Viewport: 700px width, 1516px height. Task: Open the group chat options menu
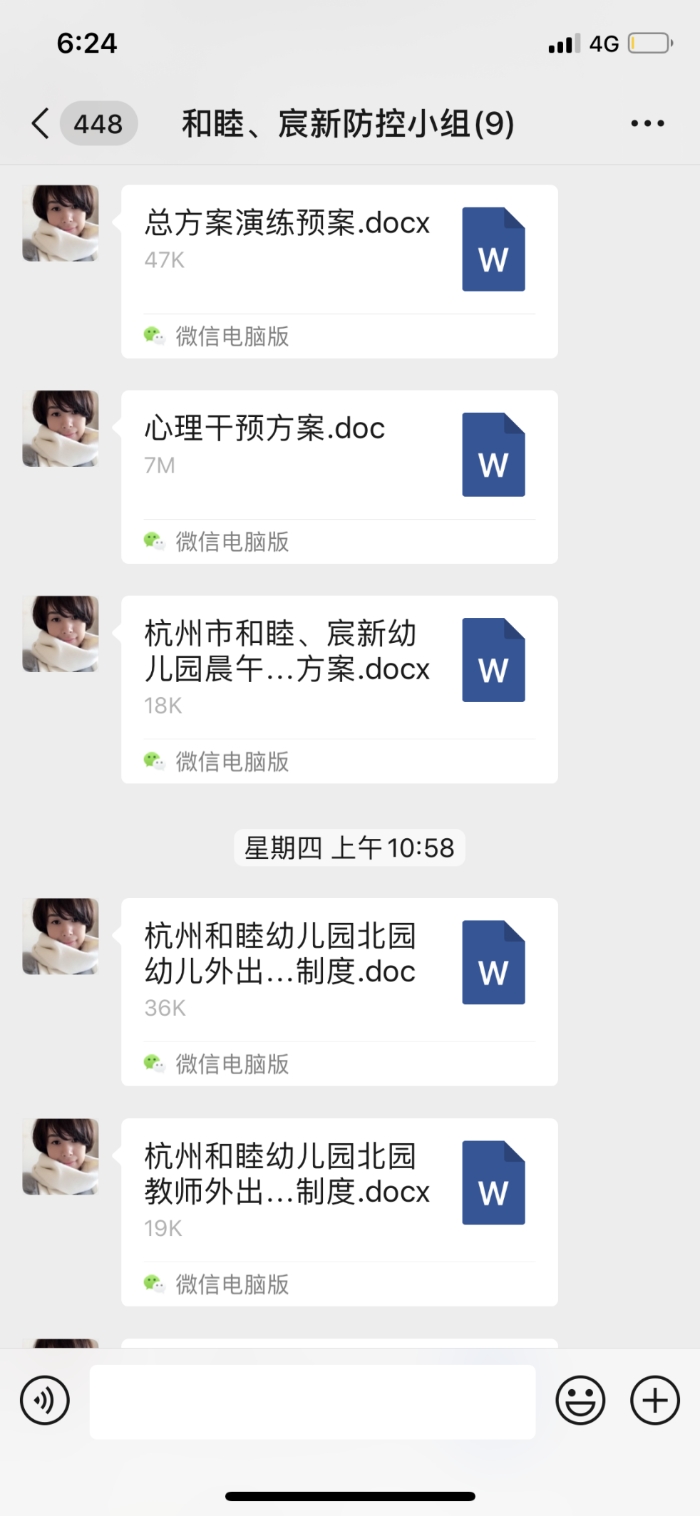tap(647, 124)
